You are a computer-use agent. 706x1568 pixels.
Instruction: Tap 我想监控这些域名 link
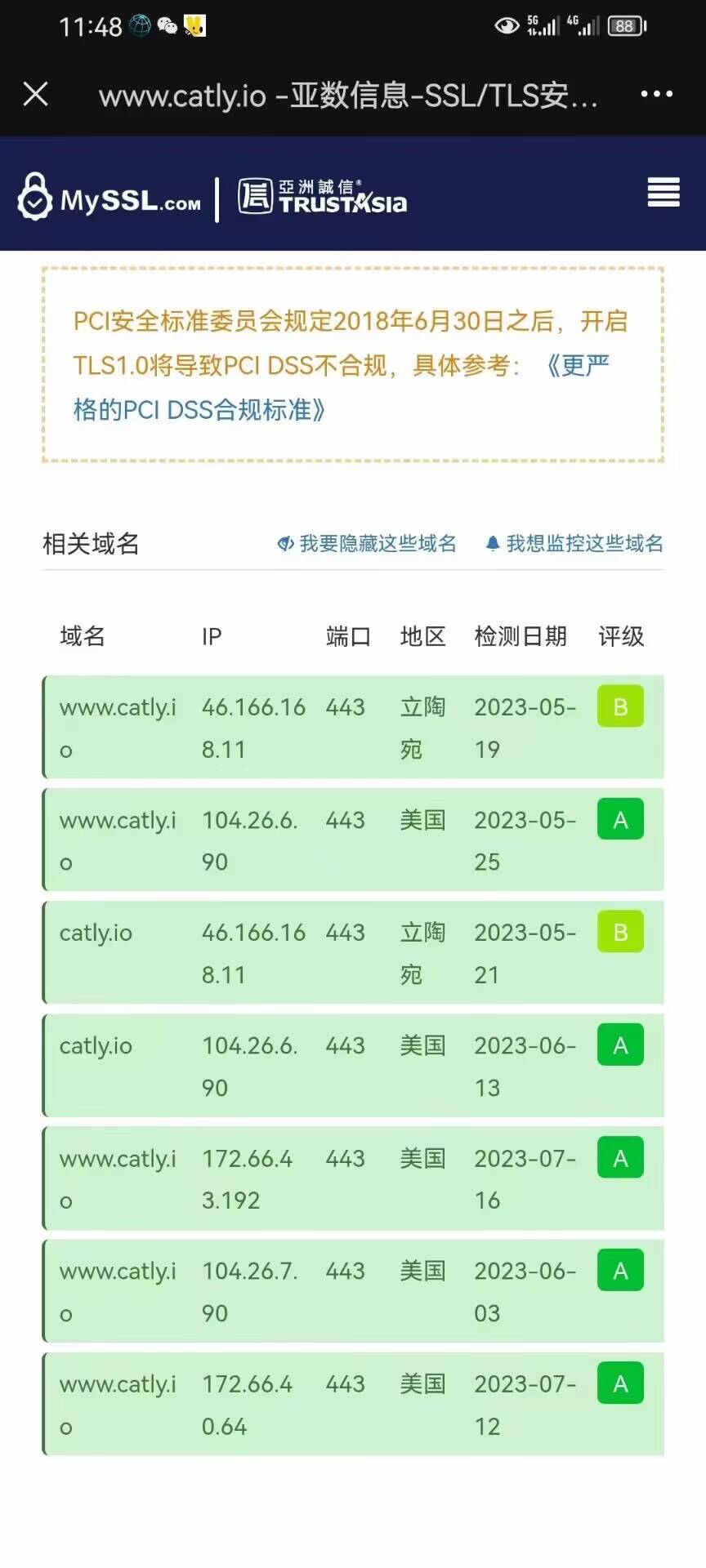point(574,544)
